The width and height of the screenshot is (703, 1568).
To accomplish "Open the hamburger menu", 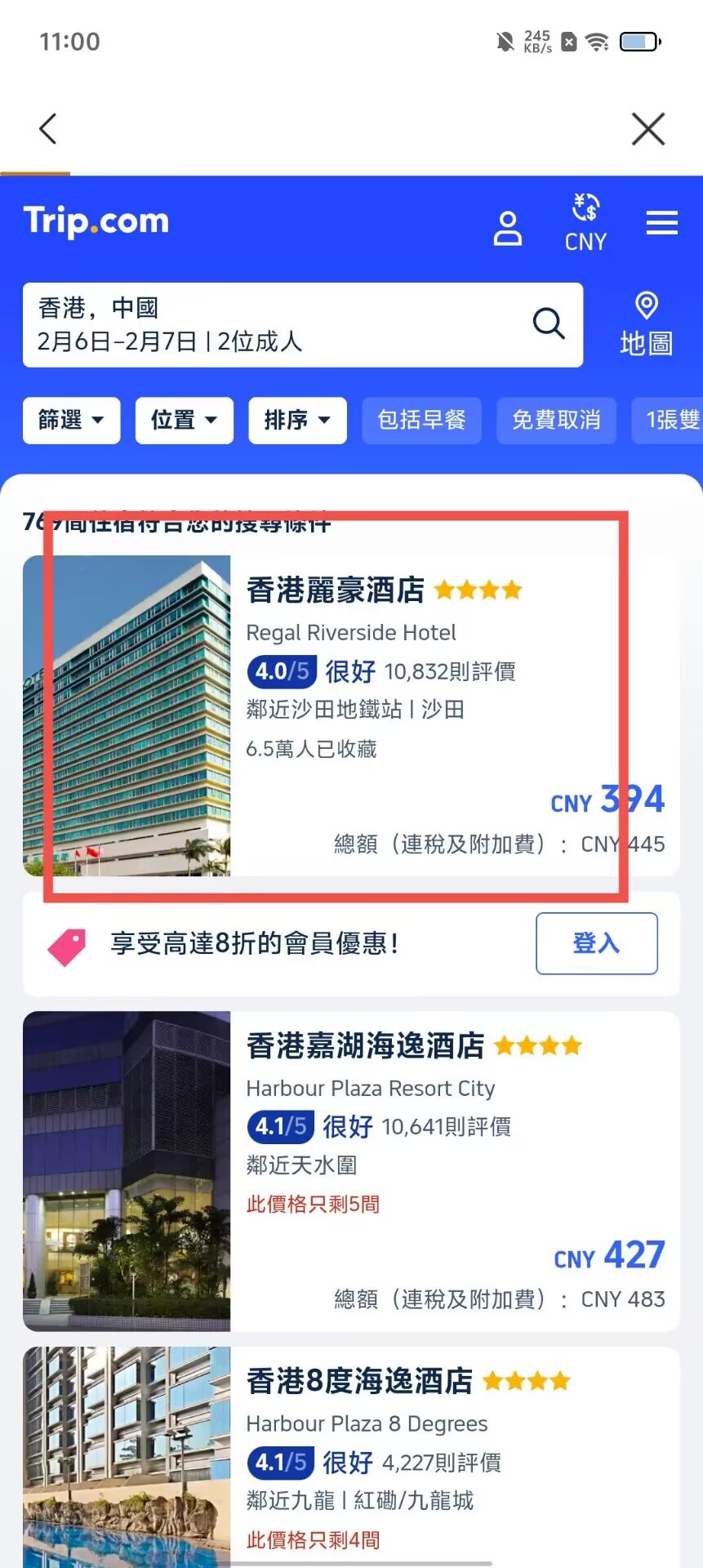I will 661,223.
